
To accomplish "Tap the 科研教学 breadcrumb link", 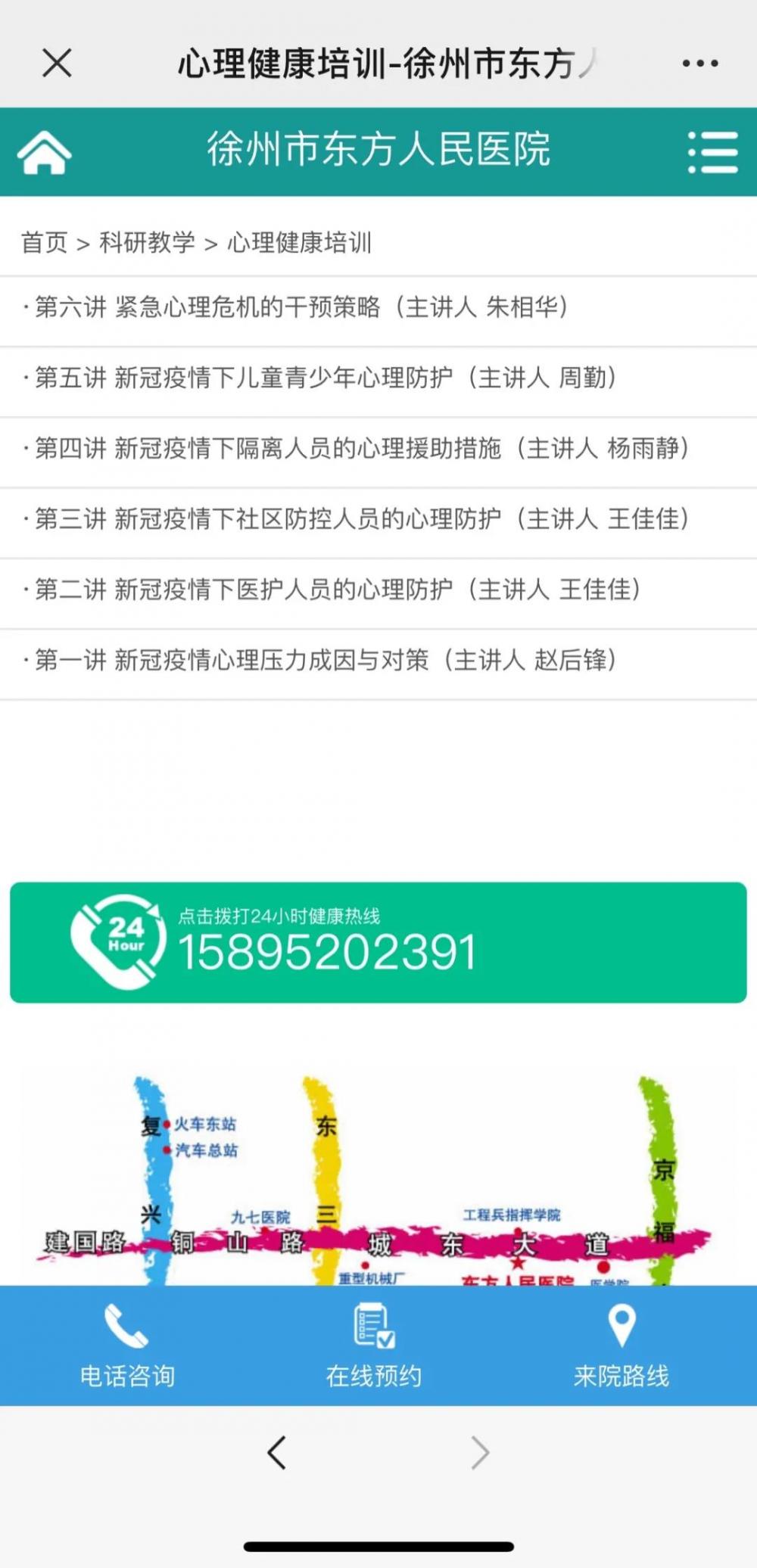I will coord(147,243).
